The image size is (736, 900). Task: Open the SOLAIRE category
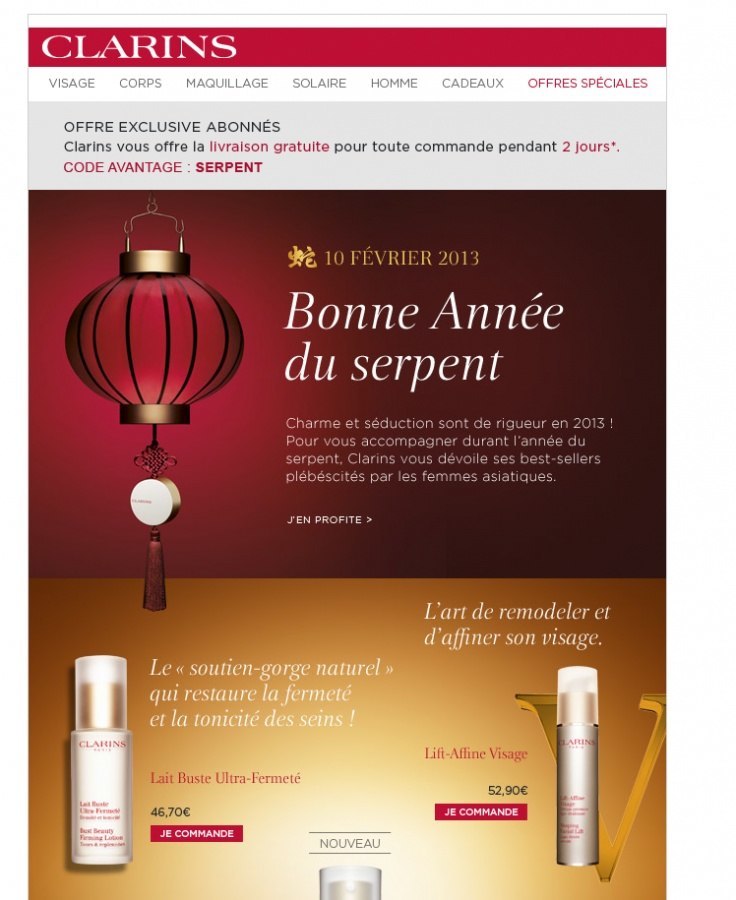(319, 84)
